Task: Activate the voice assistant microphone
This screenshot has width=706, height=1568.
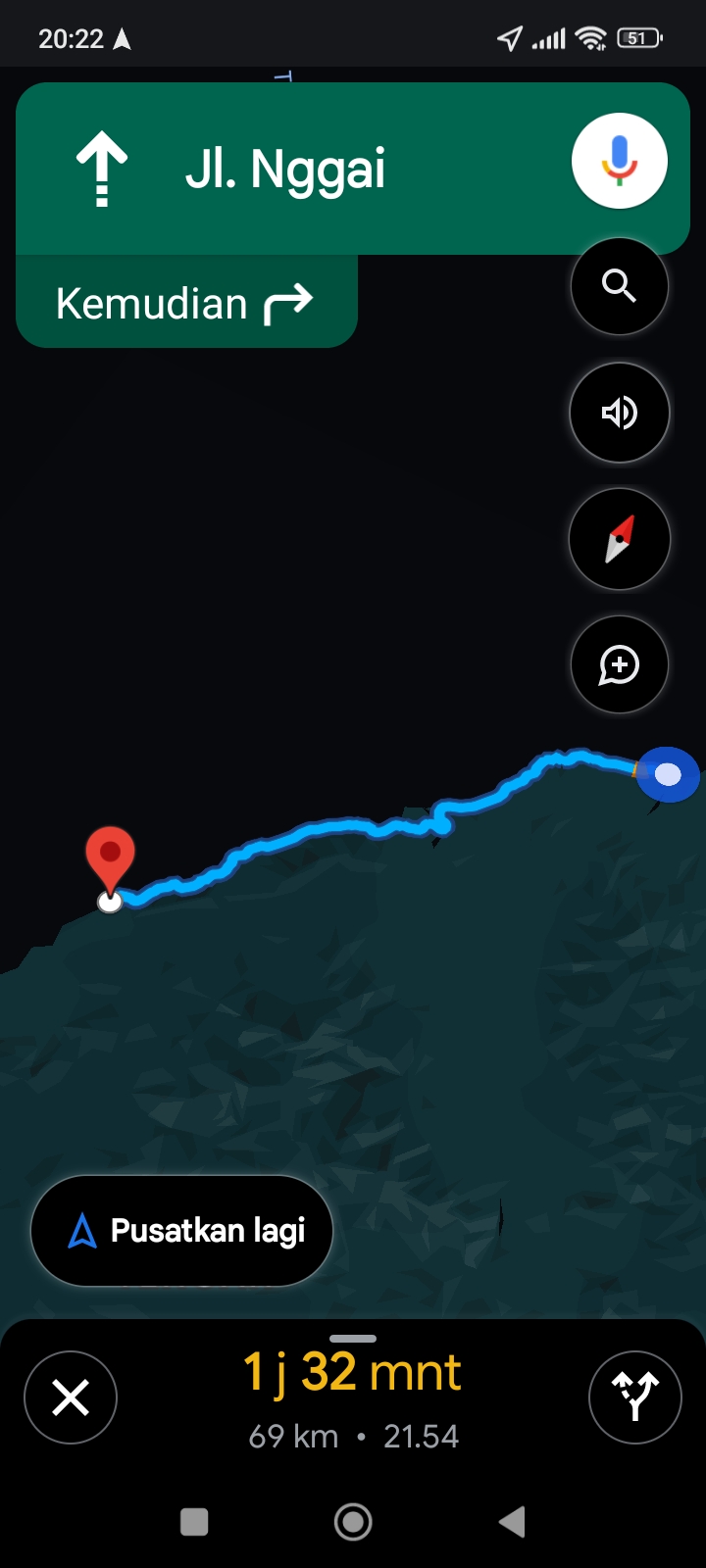Action: click(x=620, y=161)
